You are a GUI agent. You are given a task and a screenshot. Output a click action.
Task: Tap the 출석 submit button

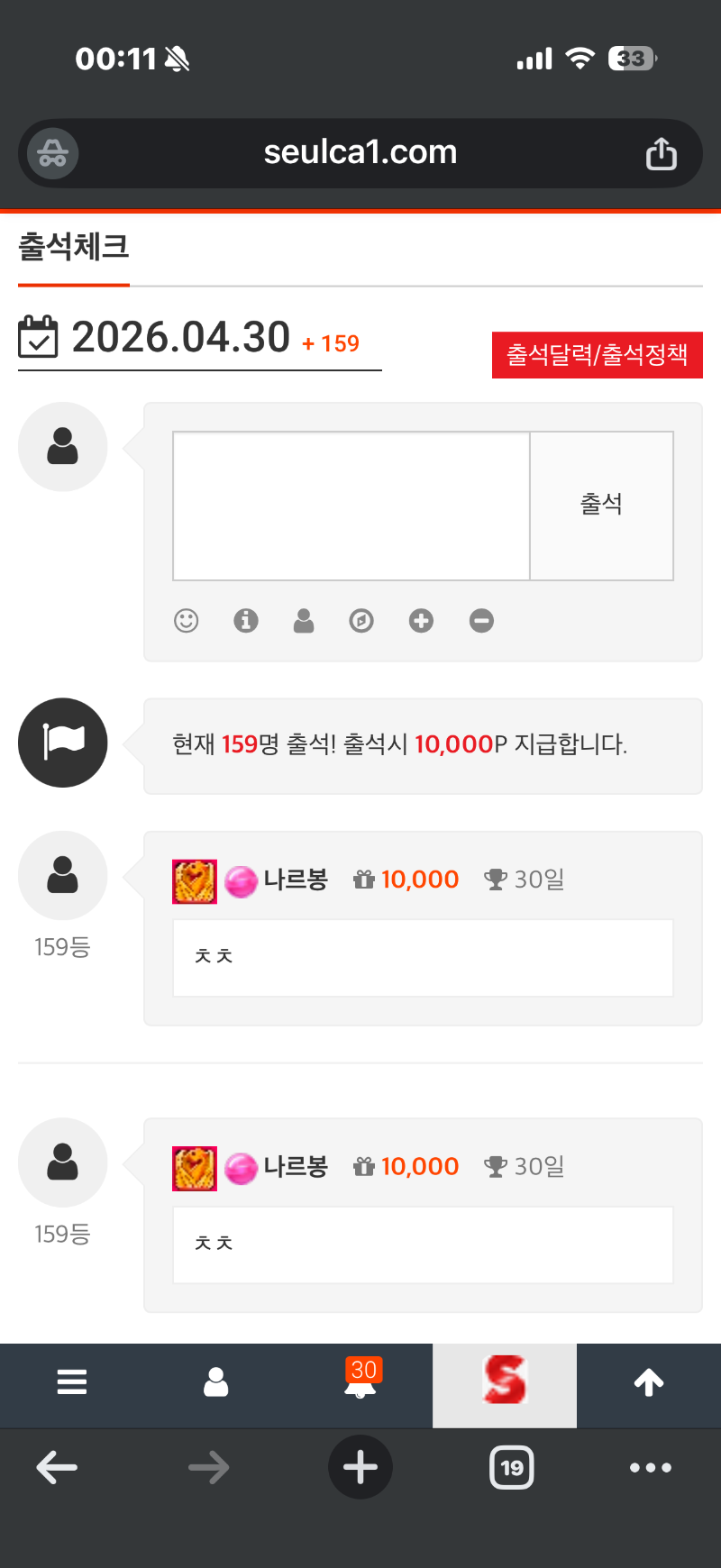tap(601, 506)
